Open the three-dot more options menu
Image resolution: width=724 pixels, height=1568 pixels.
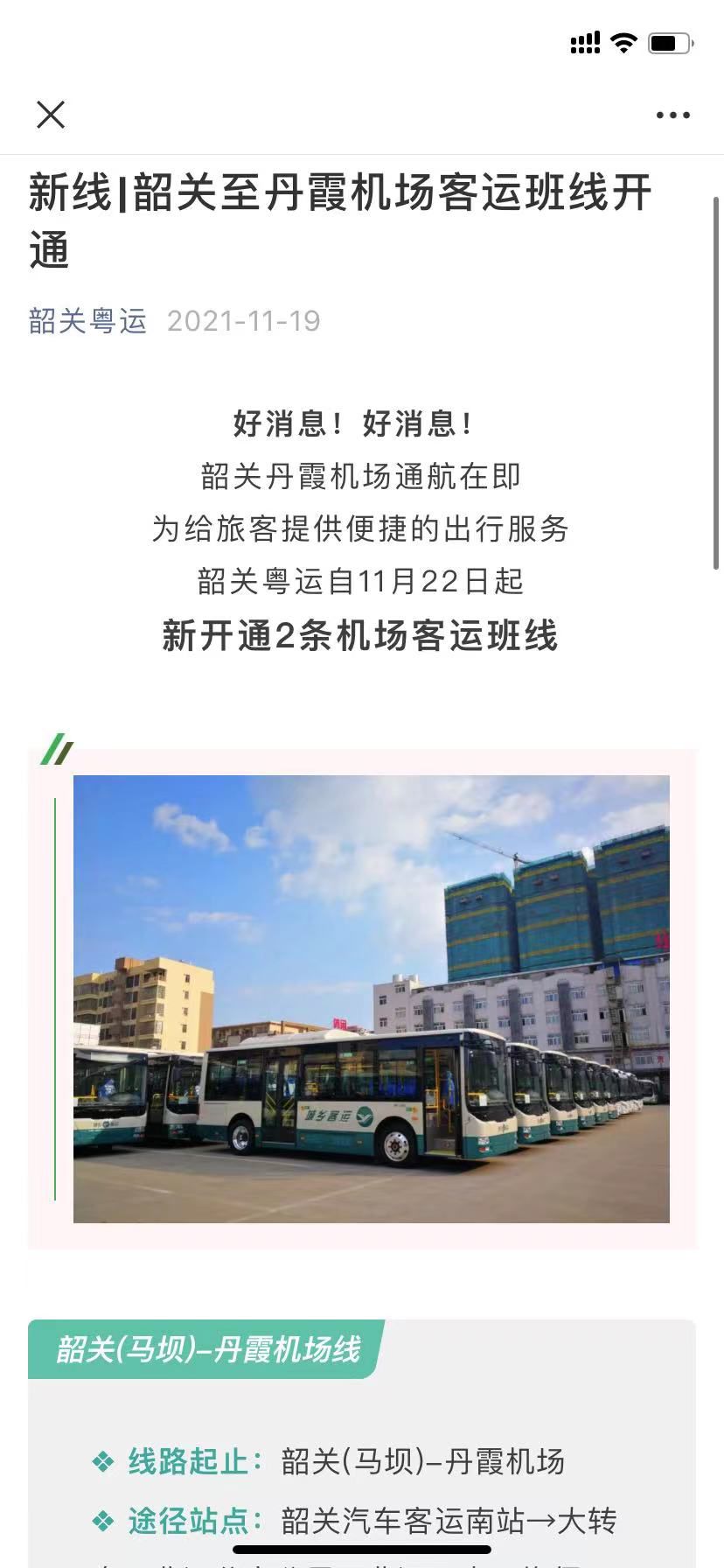click(672, 115)
